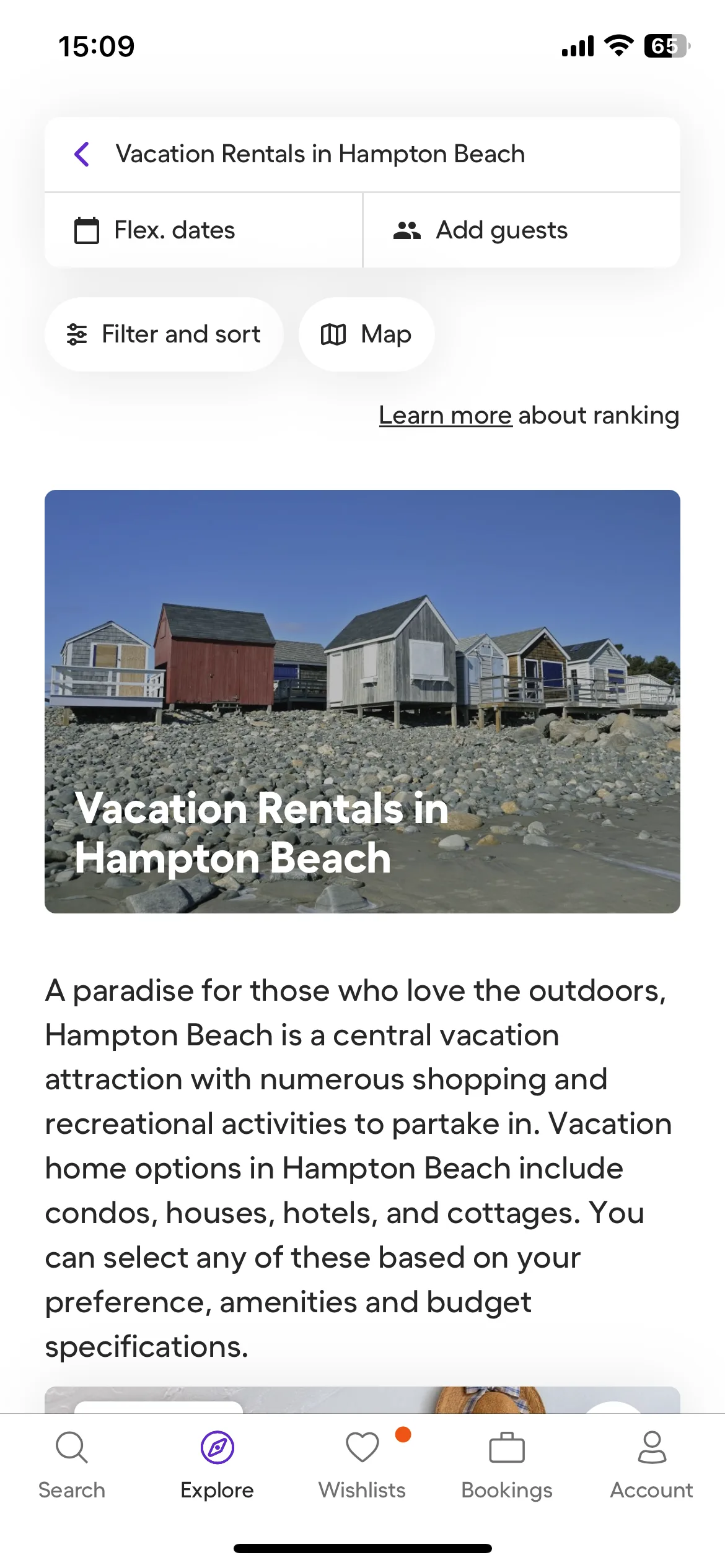The height and width of the screenshot is (1568, 725).
Task: Edit the Vacation Rentals in Hampton Beach search
Action: [320, 154]
